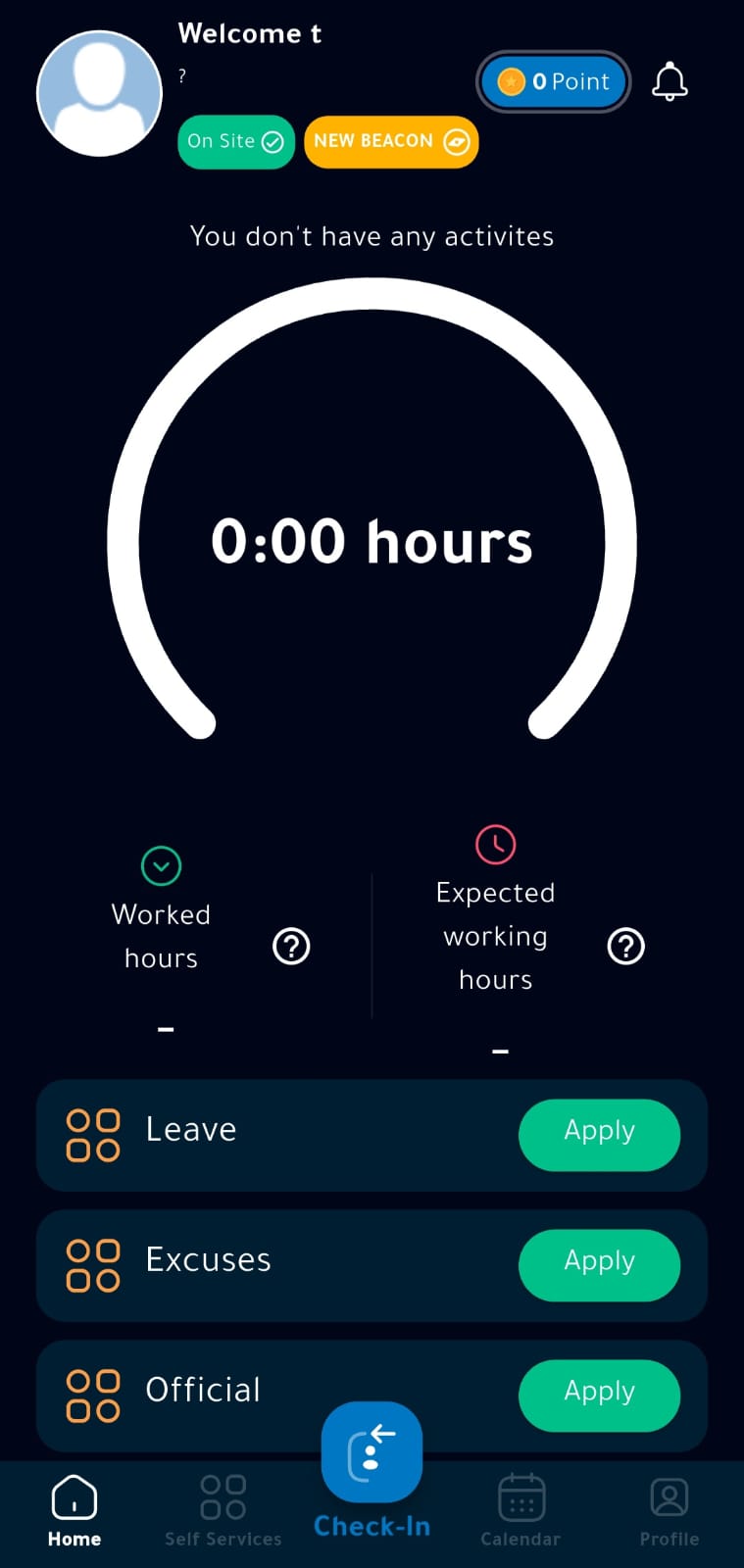Show help for Worked hours
Viewport: 744px width, 1568px height.
(x=291, y=947)
